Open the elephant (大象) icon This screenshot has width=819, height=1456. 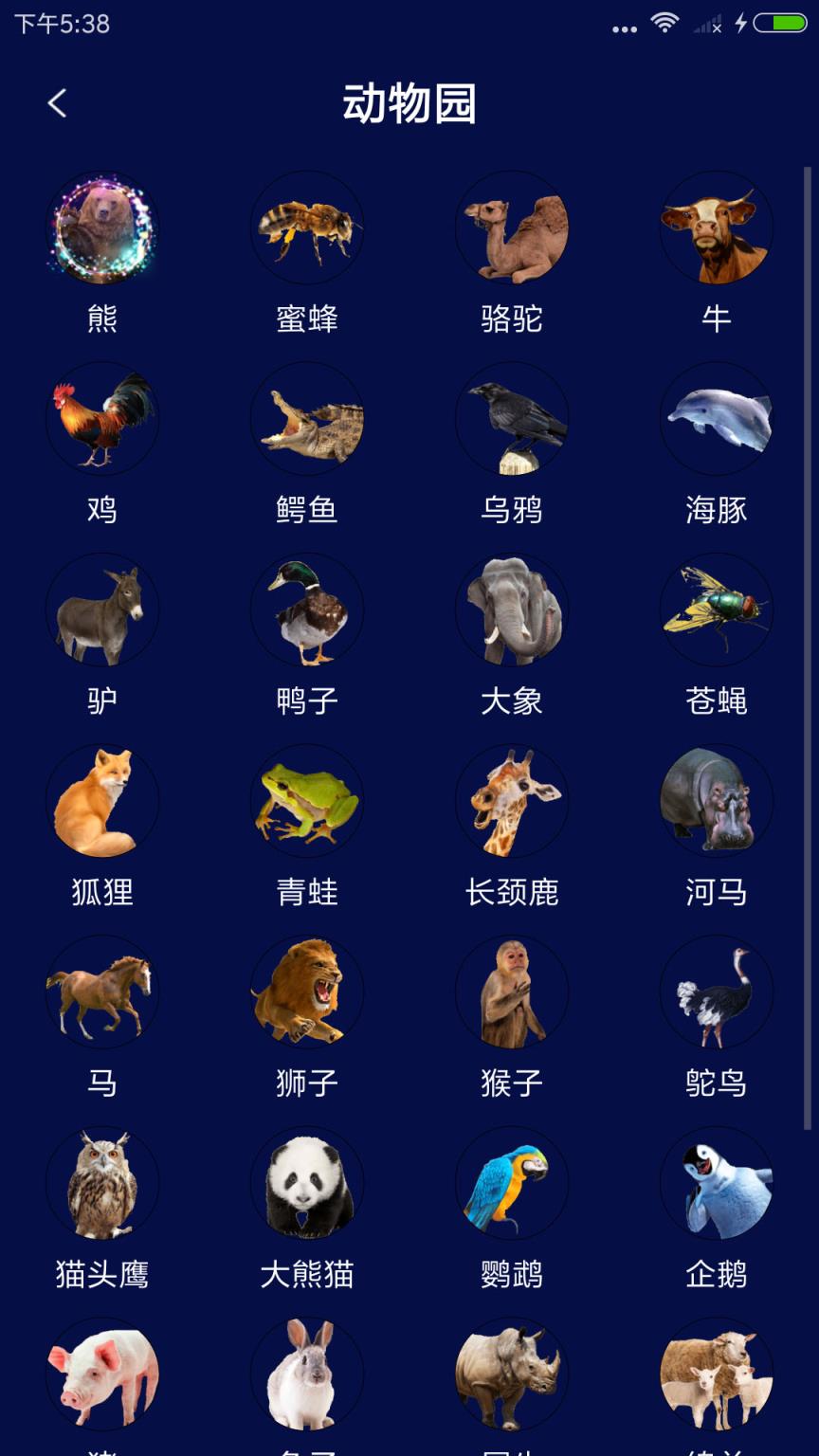[512, 610]
